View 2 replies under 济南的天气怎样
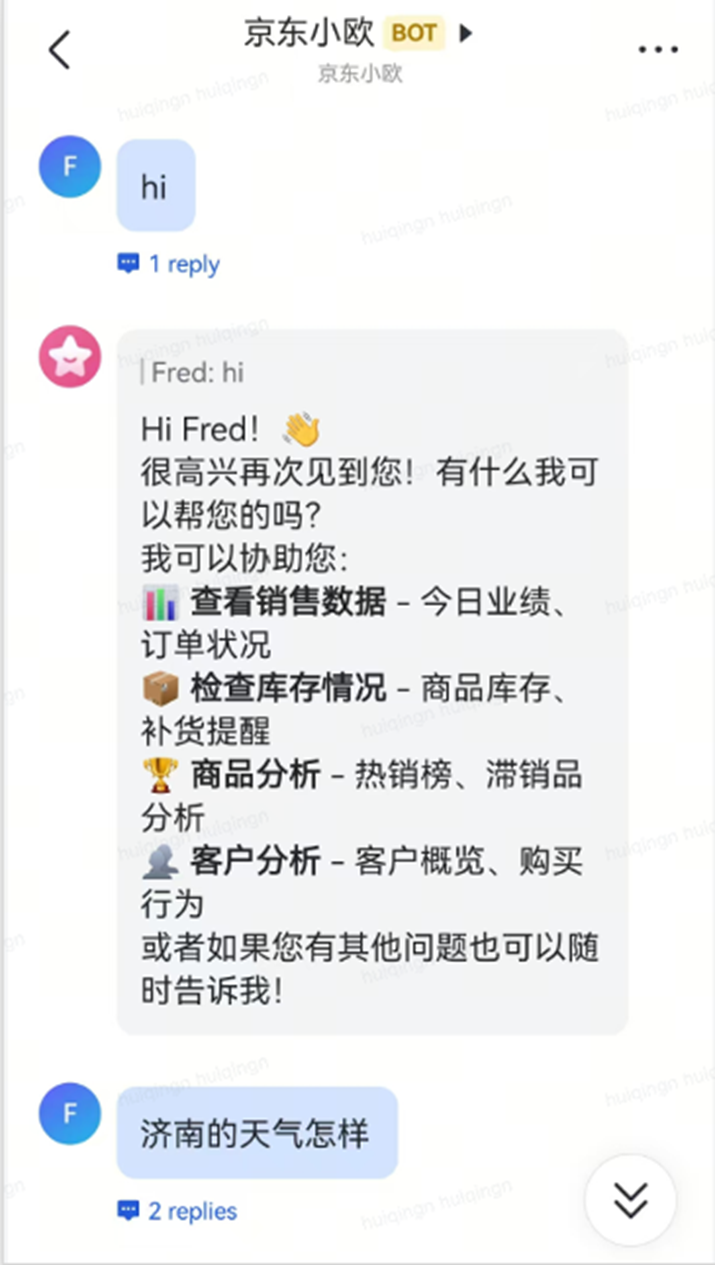Image resolution: width=715 pixels, height=1265 pixels. (178, 1211)
